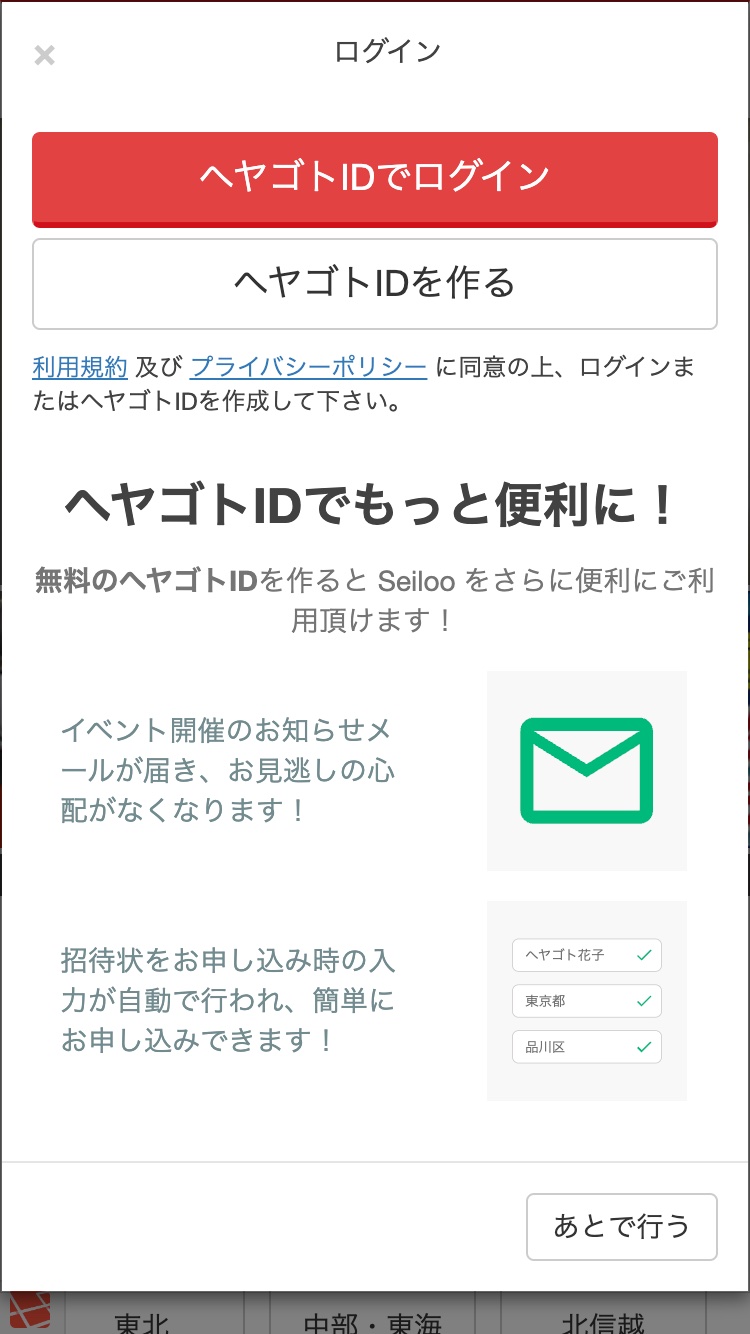Image resolution: width=750 pixels, height=1334 pixels.
Task: Open the 利用規約 terms link
Action: [80, 367]
